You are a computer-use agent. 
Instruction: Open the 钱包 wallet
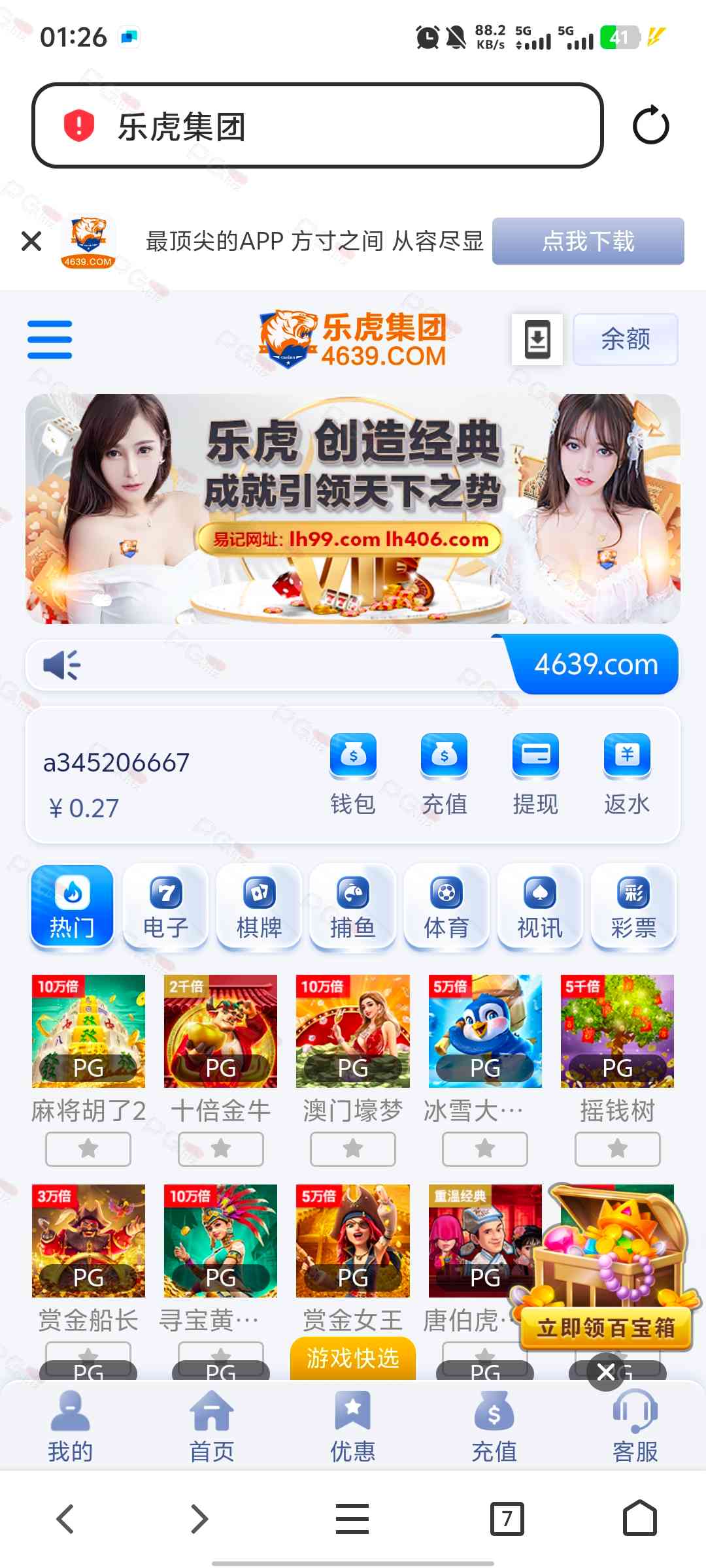coord(353,774)
